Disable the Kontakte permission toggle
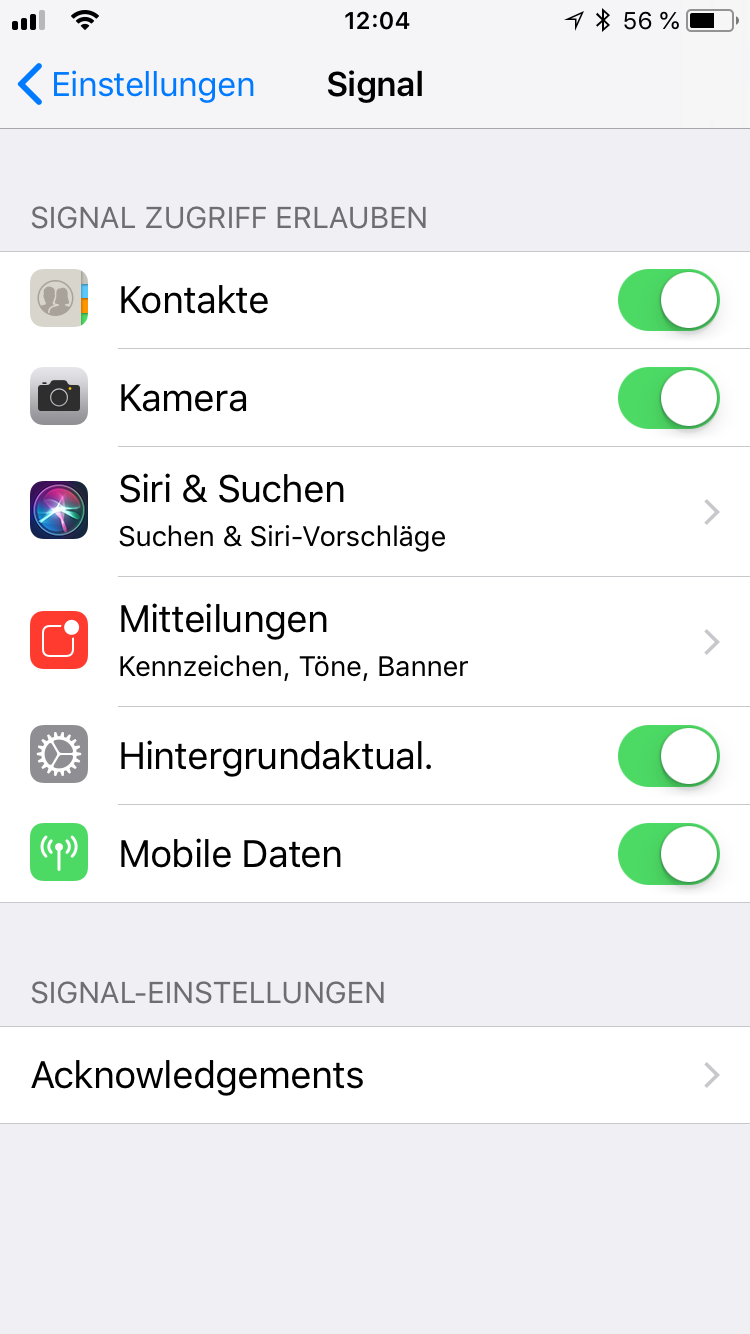Viewport: 750px width, 1334px height. point(668,298)
